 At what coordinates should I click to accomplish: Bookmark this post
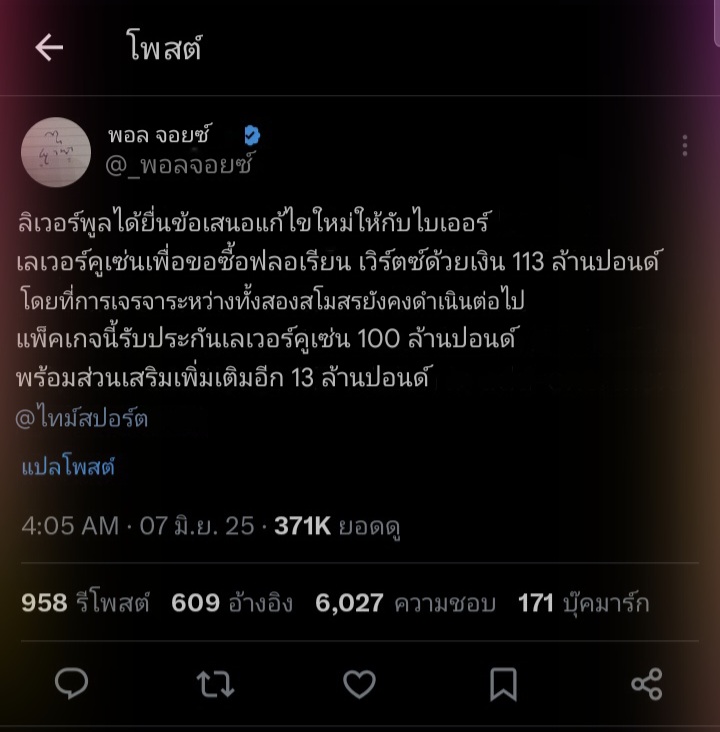point(503,684)
